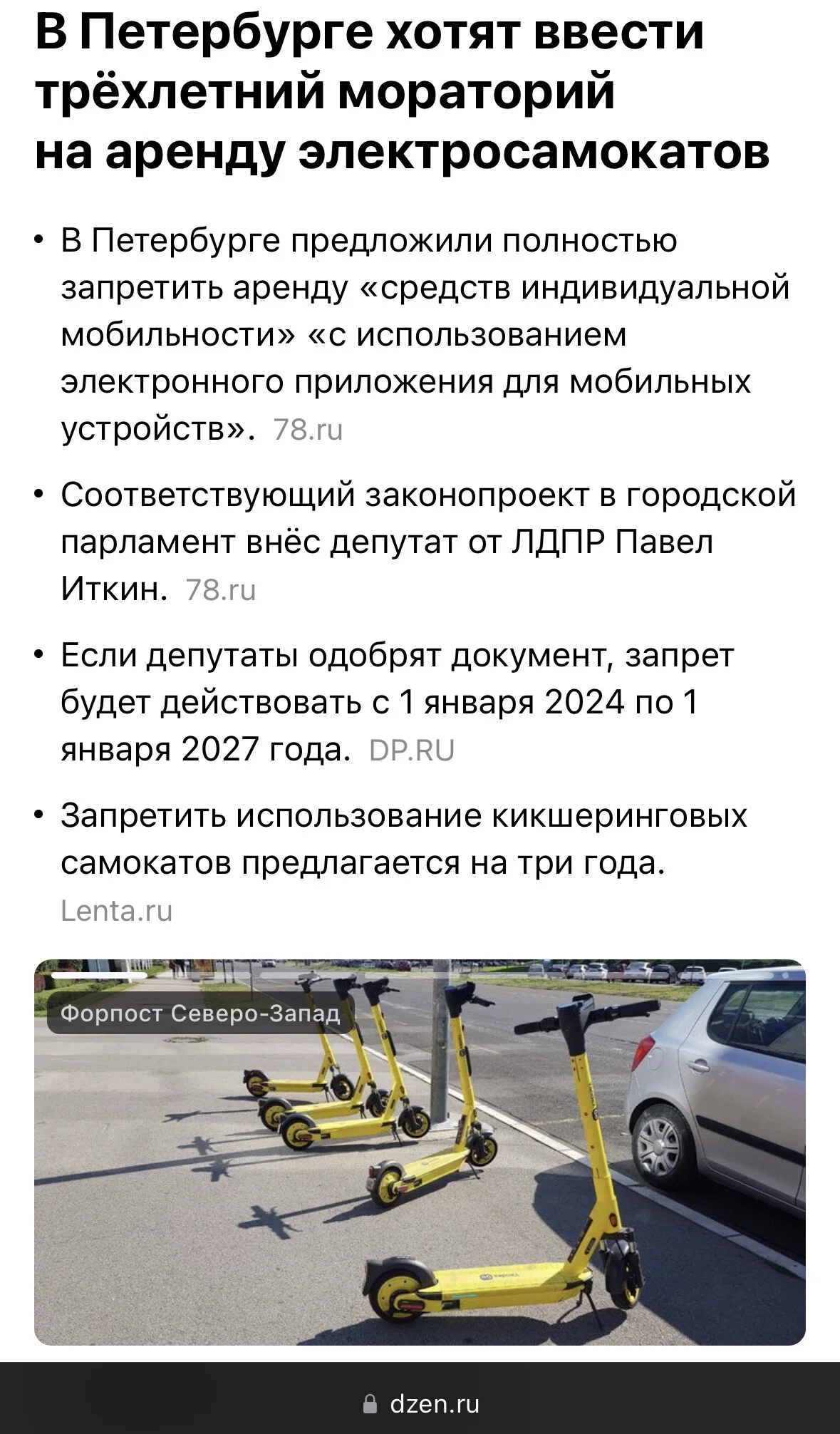Open the 78.ru source link after the first bullet
This screenshot has height=1434, width=840.
click(308, 430)
